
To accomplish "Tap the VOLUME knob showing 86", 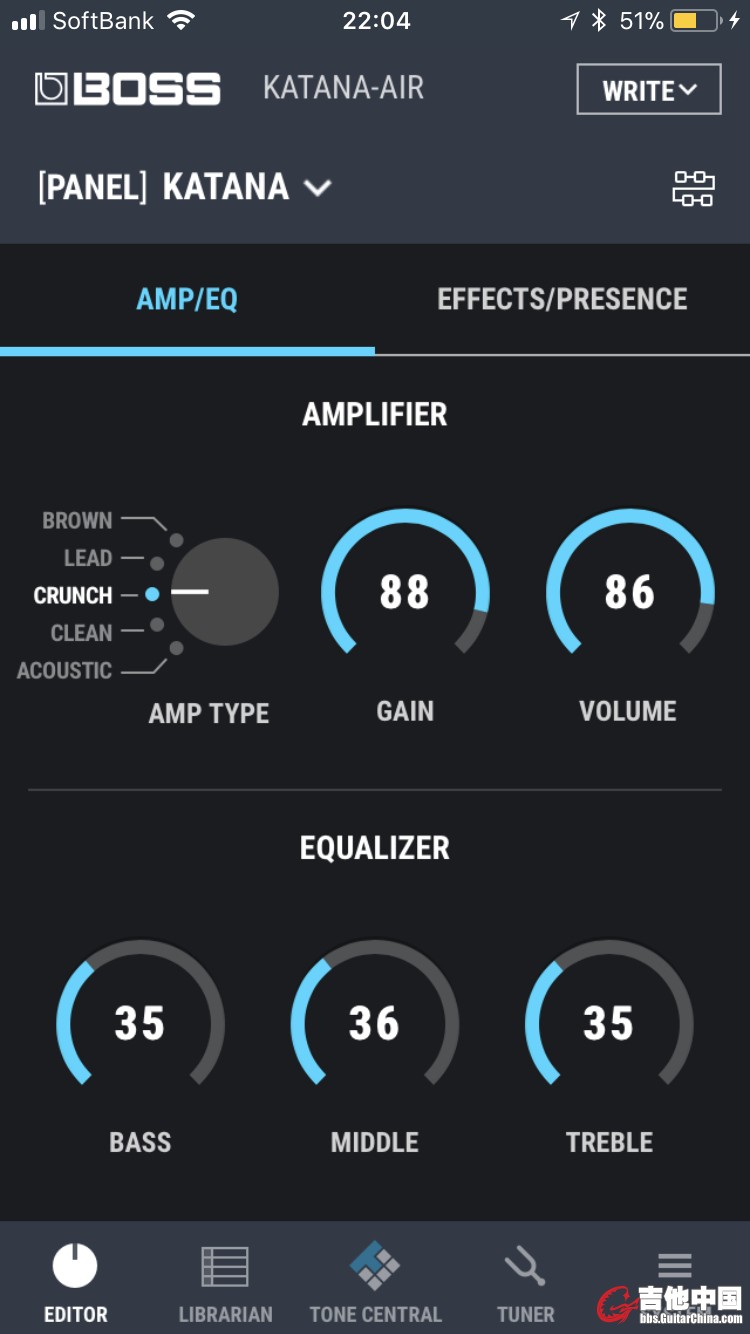I will coord(630,592).
